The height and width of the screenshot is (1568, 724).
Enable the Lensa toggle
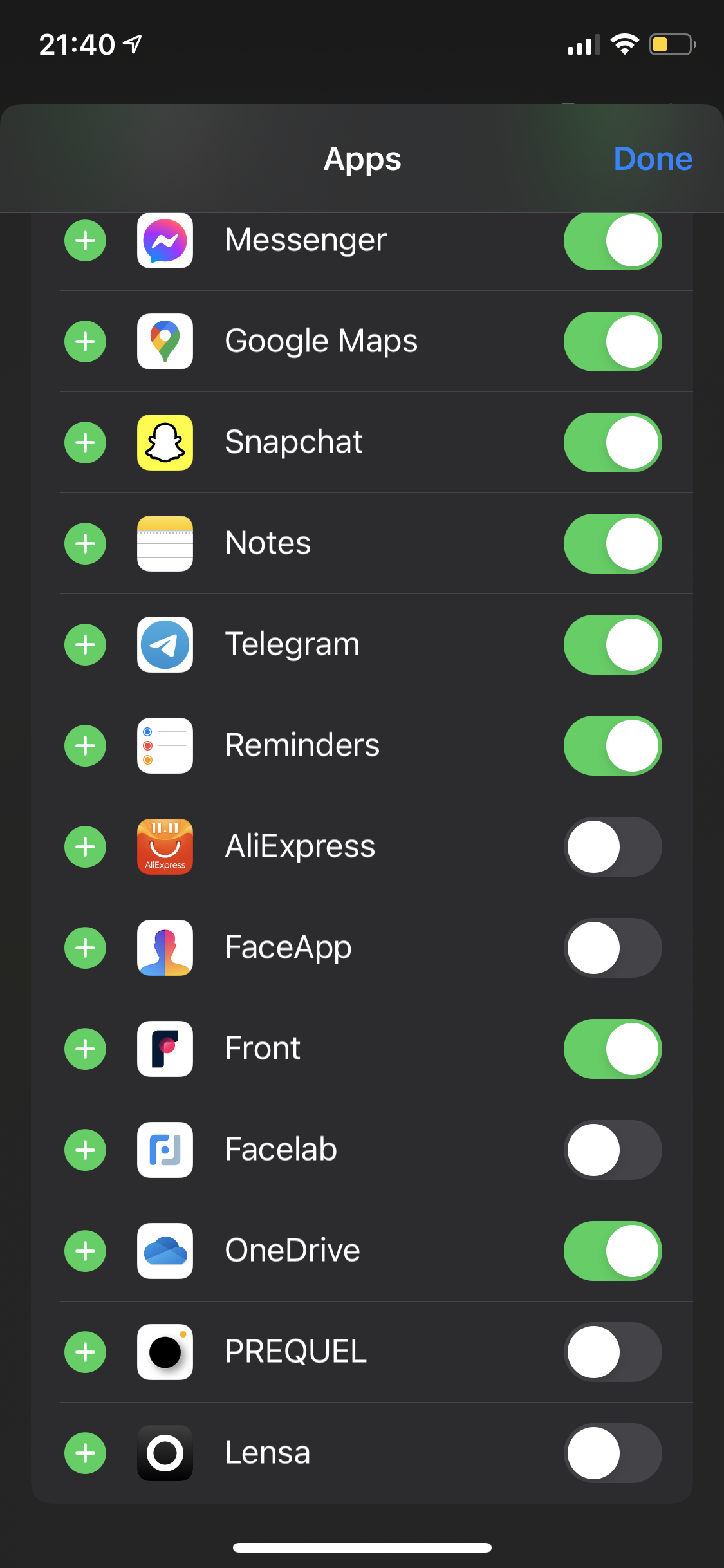(x=613, y=1453)
